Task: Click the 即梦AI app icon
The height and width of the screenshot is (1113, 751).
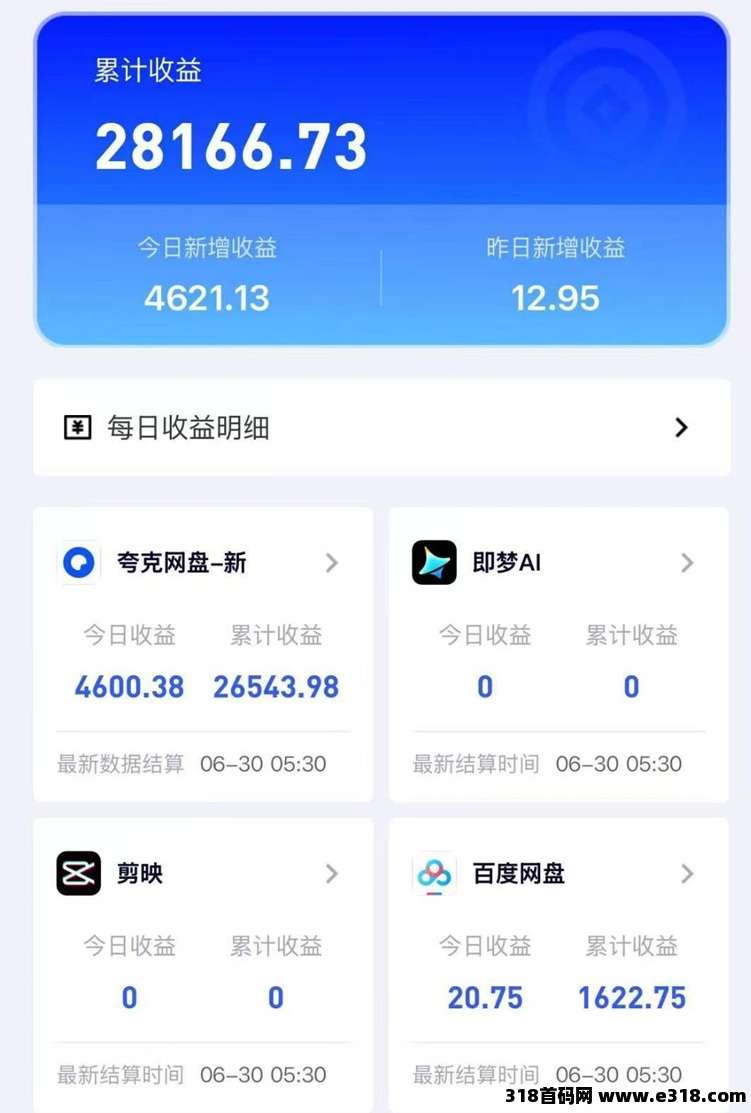Action: [434, 562]
